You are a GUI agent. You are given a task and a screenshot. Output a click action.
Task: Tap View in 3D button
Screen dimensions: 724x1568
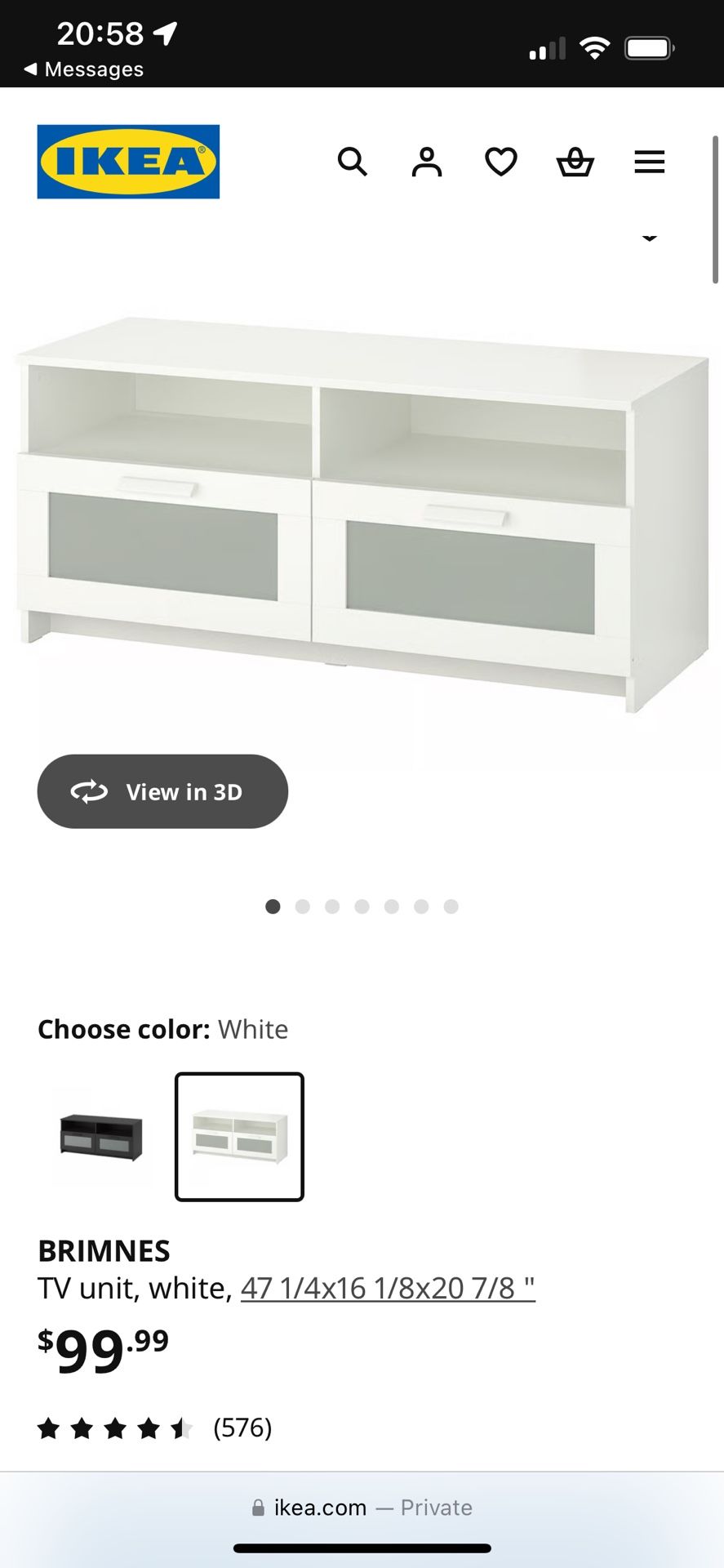point(162,791)
